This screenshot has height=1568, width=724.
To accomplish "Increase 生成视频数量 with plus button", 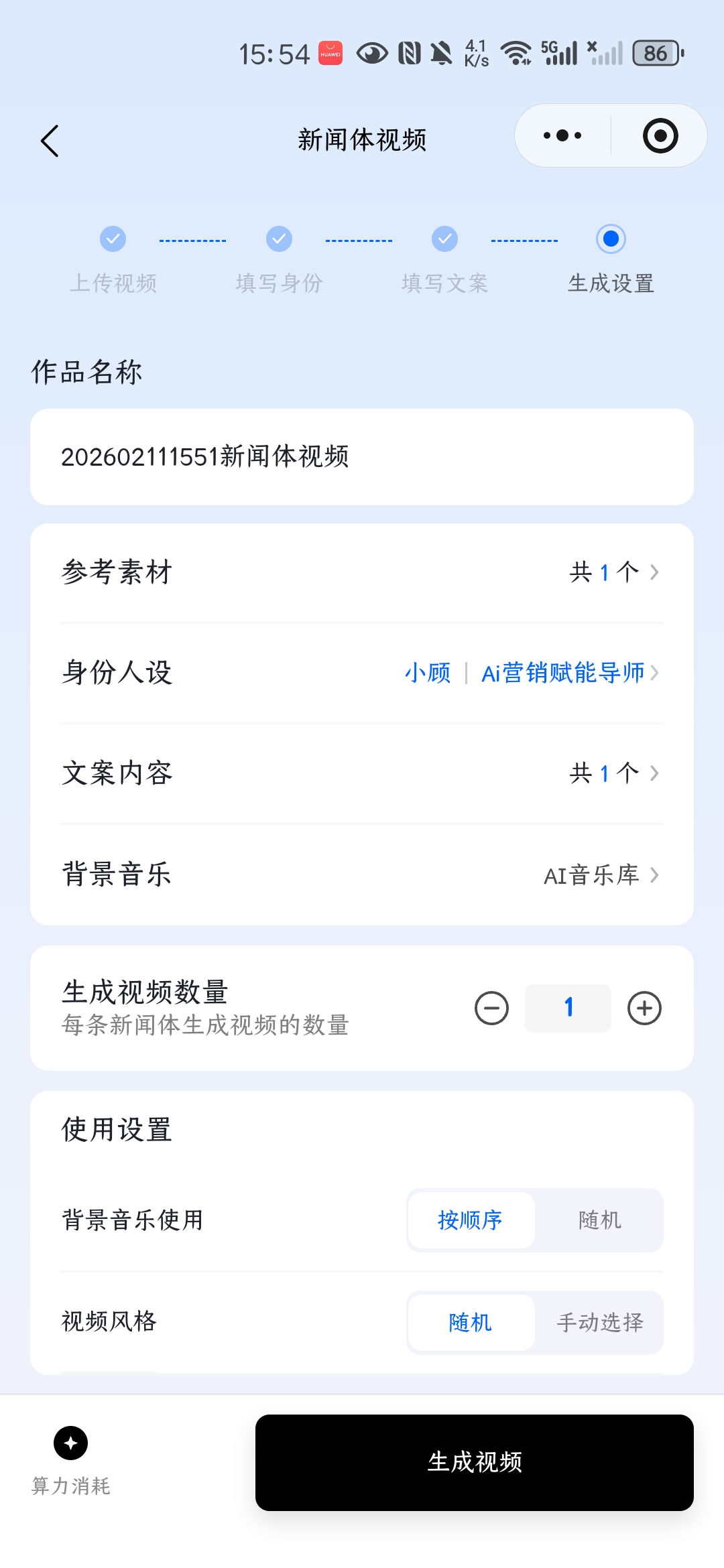I will [x=644, y=1008].
